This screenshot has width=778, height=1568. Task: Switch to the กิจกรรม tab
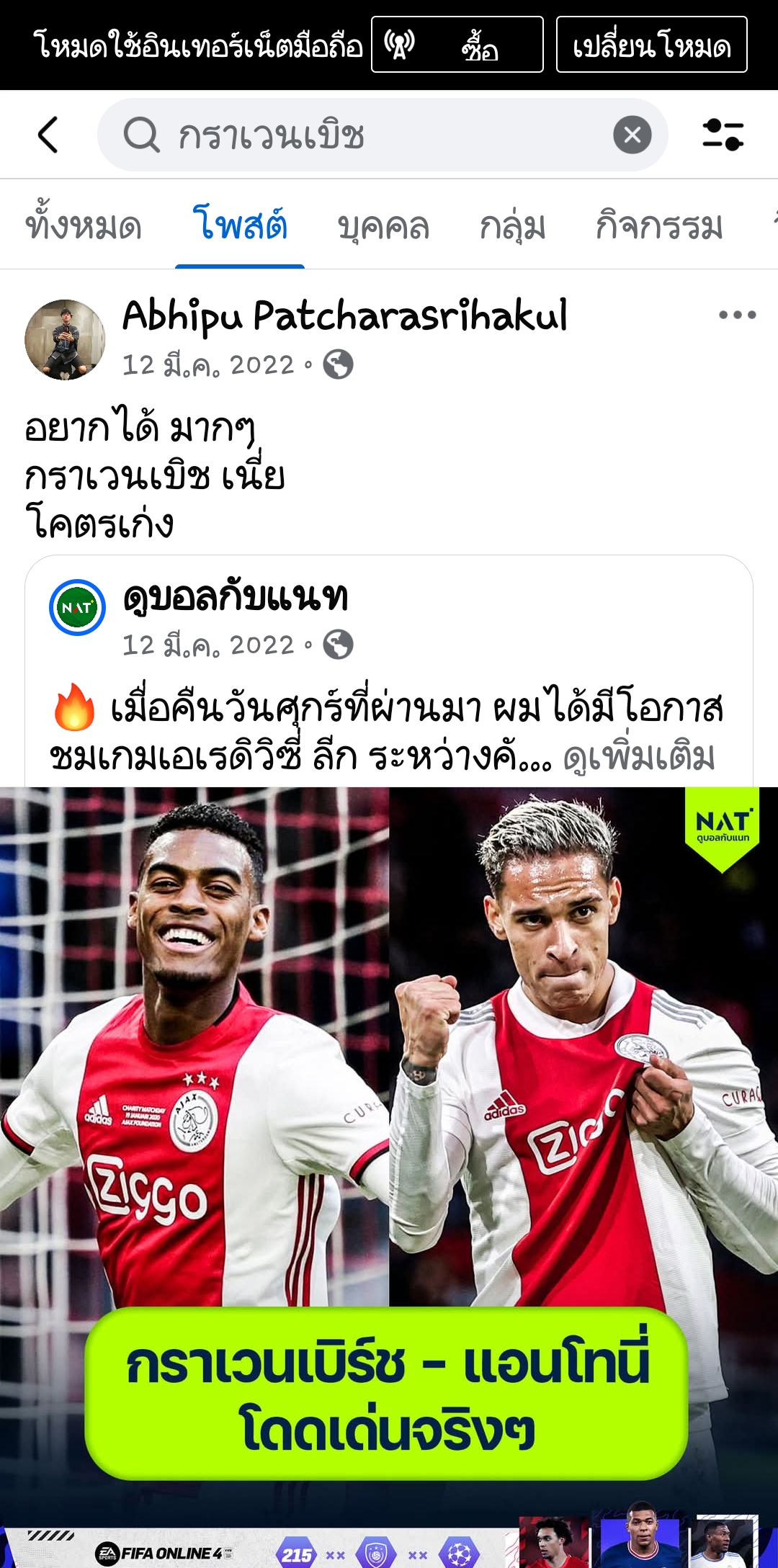coord(658,226)
